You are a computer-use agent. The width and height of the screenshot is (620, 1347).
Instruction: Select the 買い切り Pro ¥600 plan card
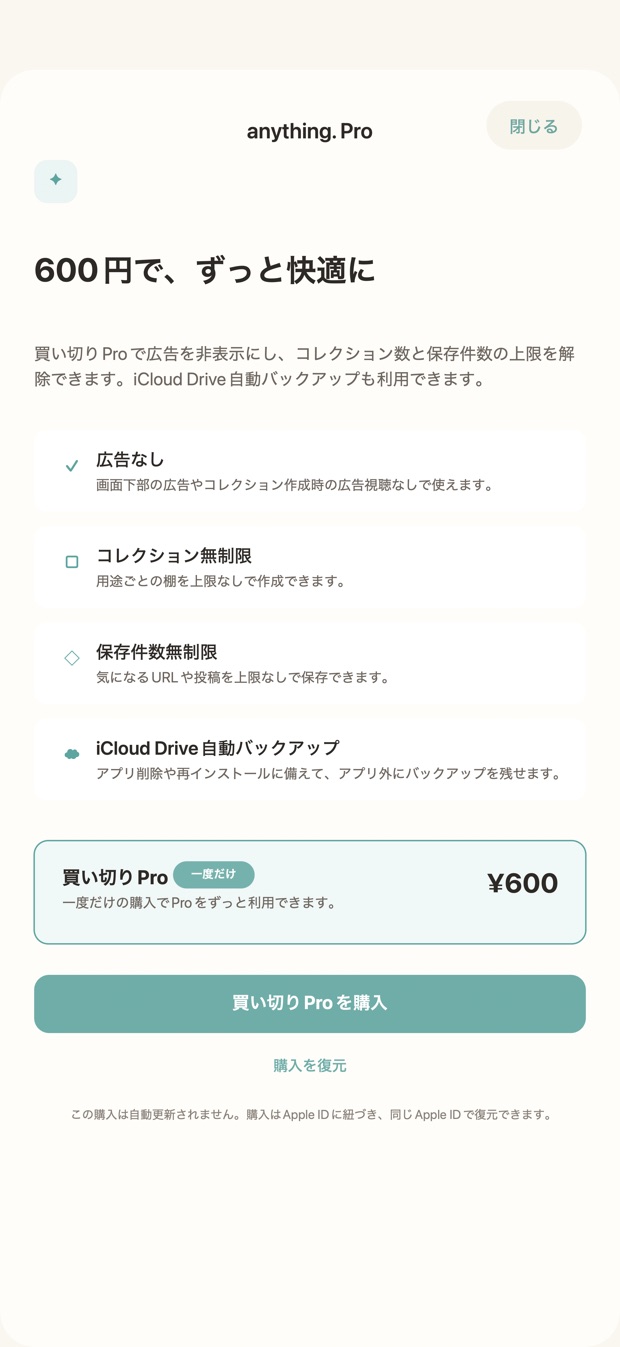coord(310,892)
